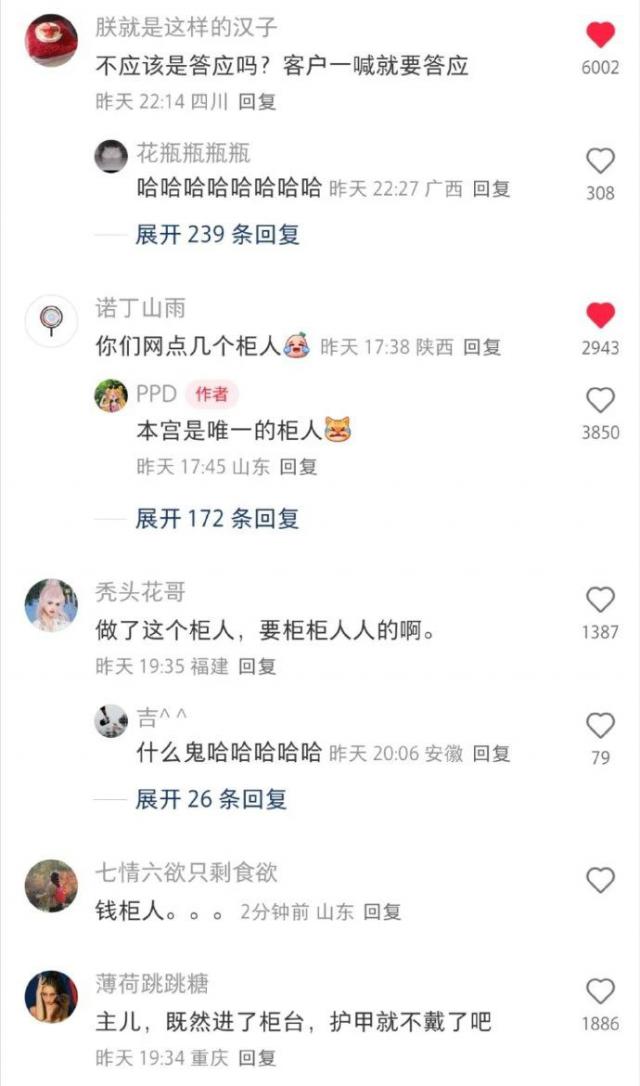Reply to 花瓶瓶瓶瓶's reply
Viewport: 640px width, 1086px height.
pyautogui.click(x=491, y=188)
